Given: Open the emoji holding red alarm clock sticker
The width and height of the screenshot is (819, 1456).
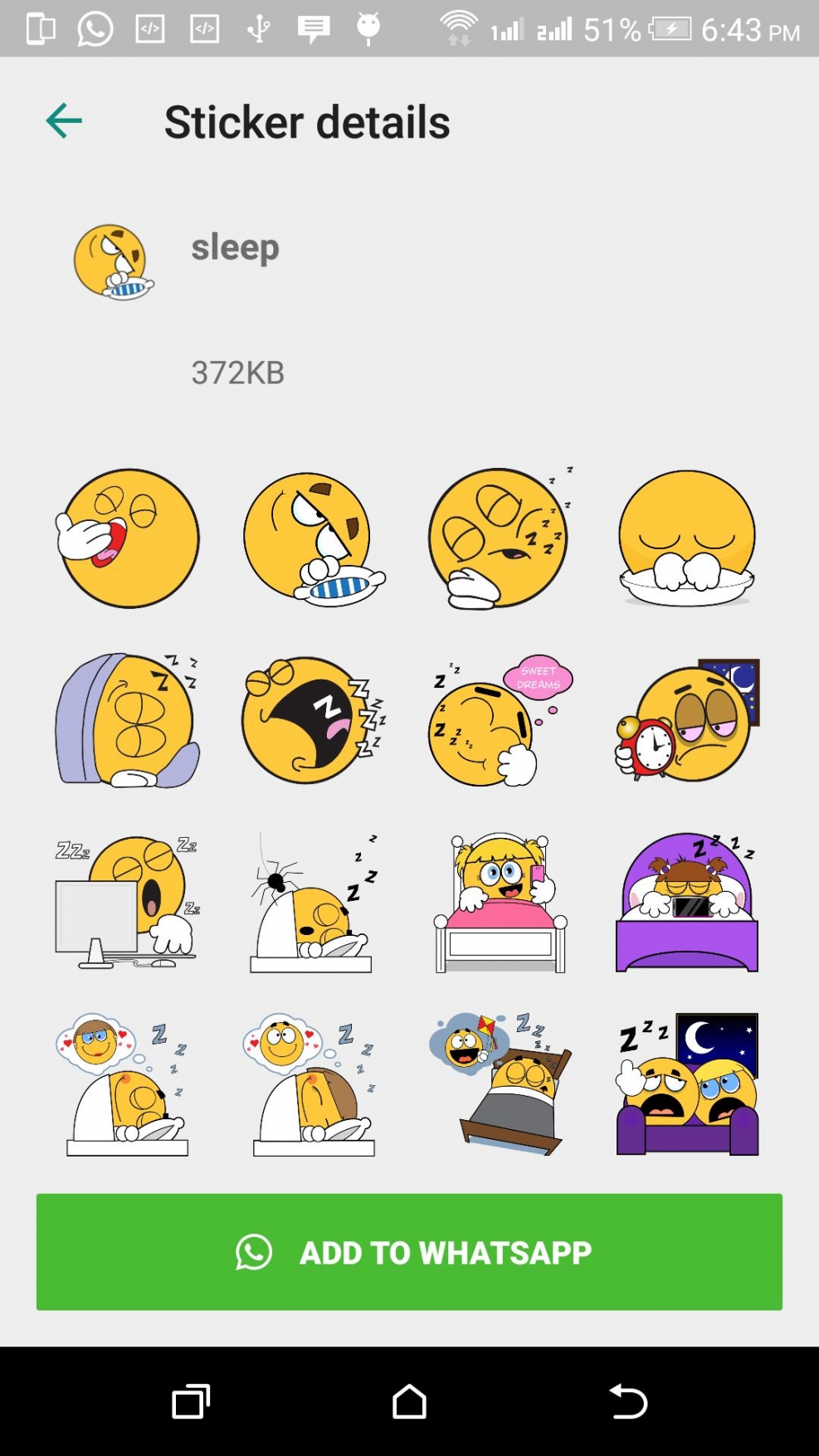Looking at the screenshot, I should [x=687, y=720].
